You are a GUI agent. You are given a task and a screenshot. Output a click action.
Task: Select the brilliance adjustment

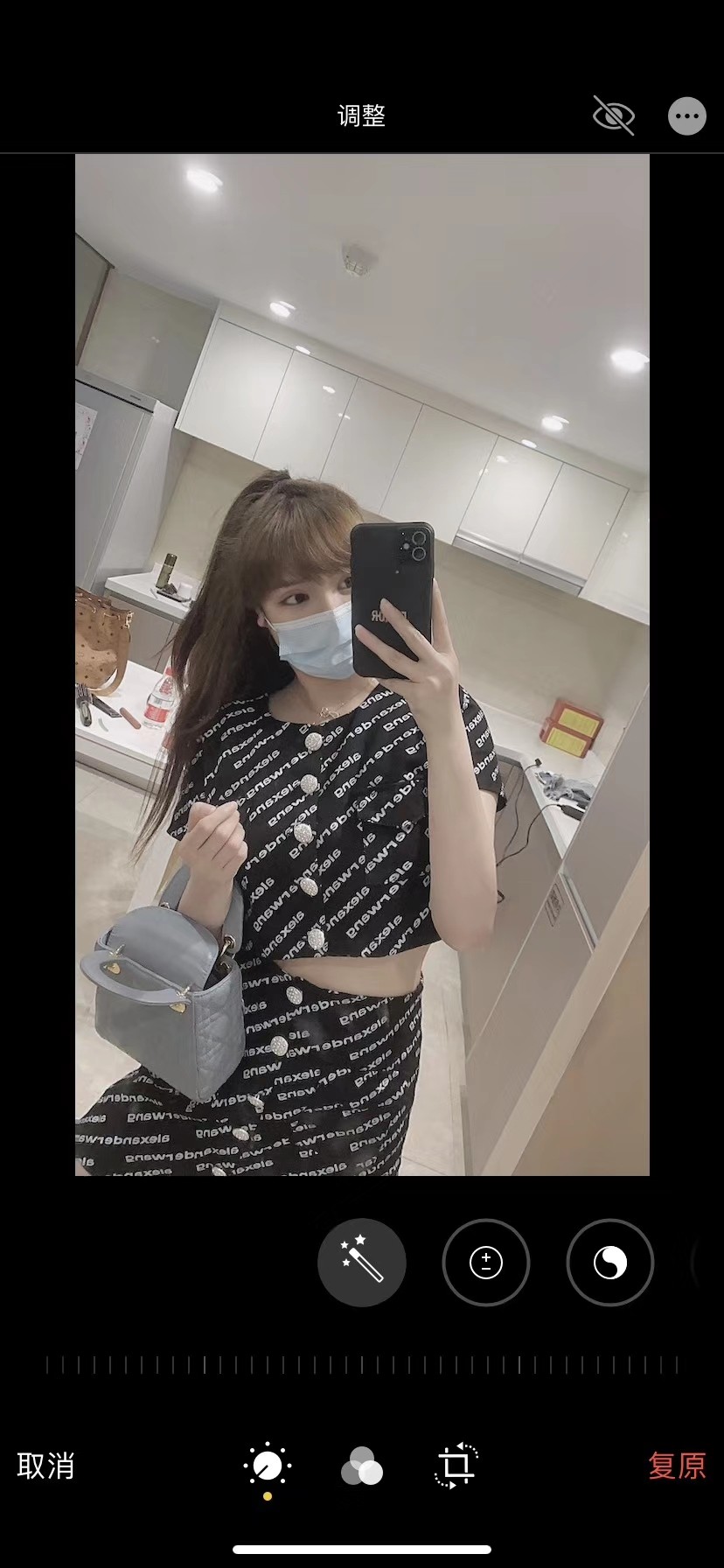click(610, 1262)
